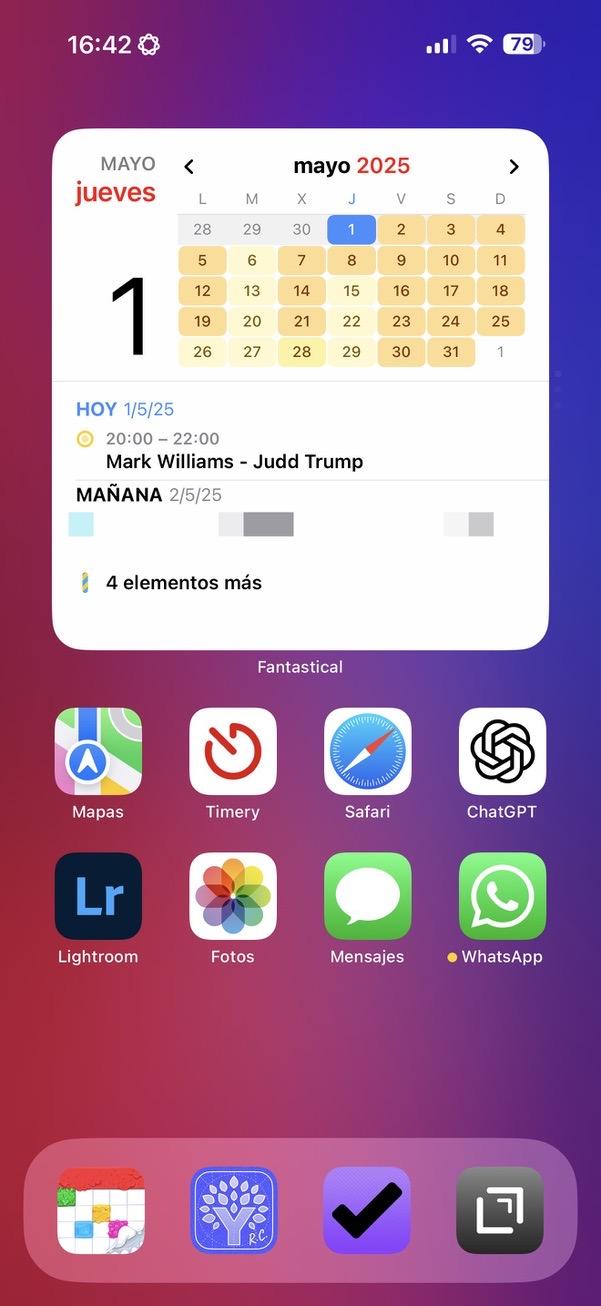The image size is (601, 1306).
Task: Open the Fantastical calendar app in the dock
Action: 101,1210
